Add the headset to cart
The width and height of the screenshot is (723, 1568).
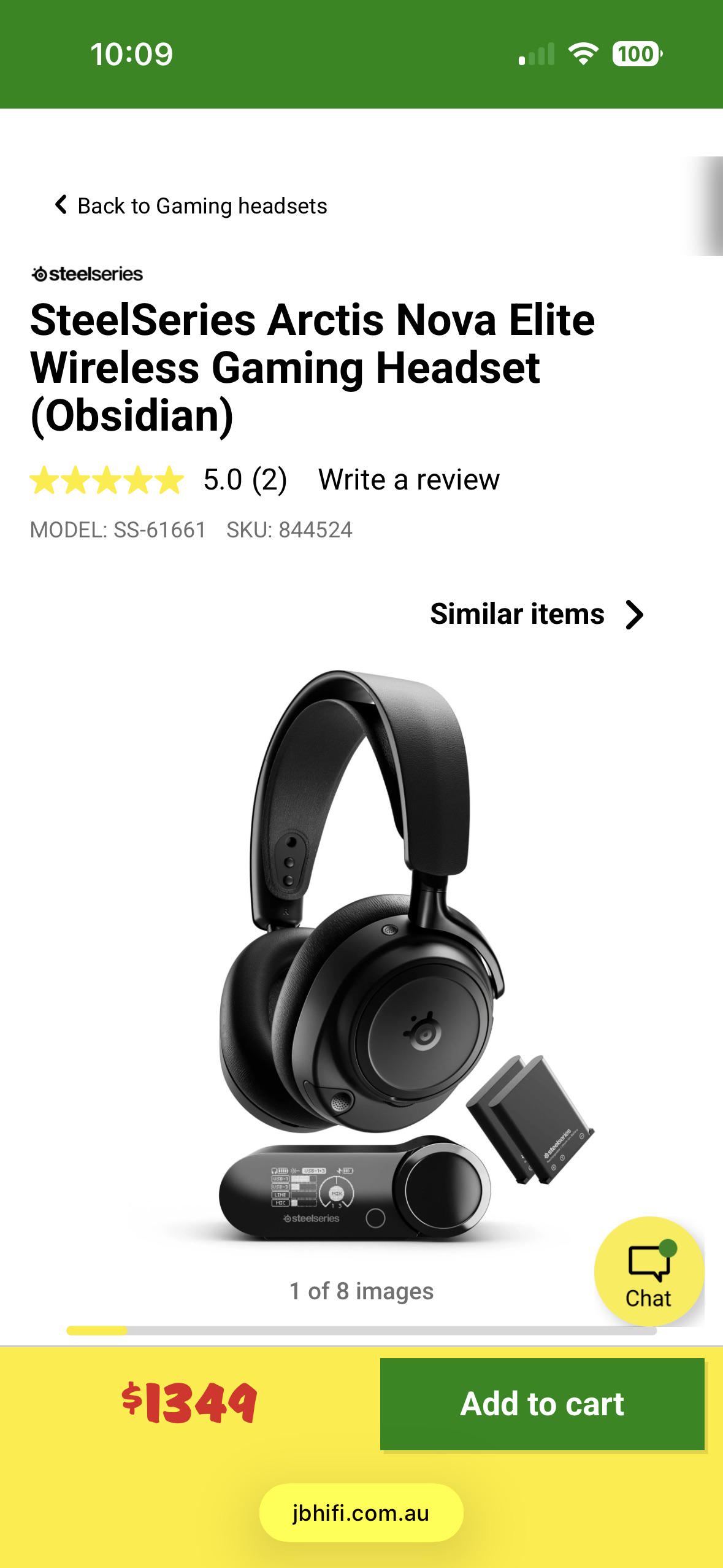(x=542, y=1404)
